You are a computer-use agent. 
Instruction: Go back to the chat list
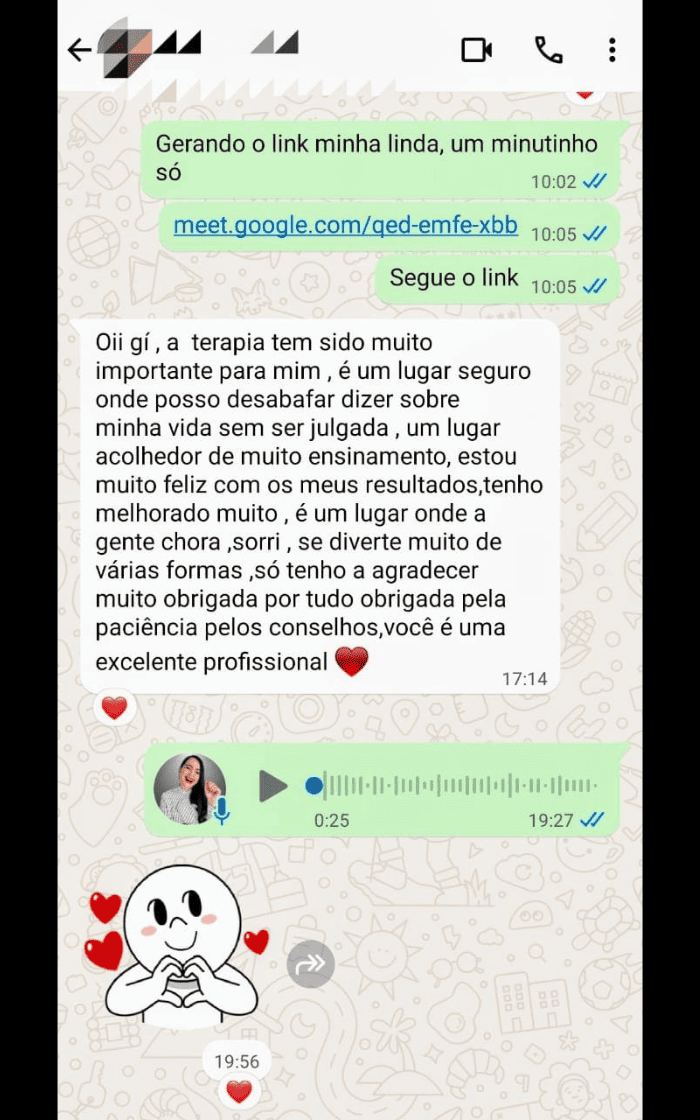79,50
